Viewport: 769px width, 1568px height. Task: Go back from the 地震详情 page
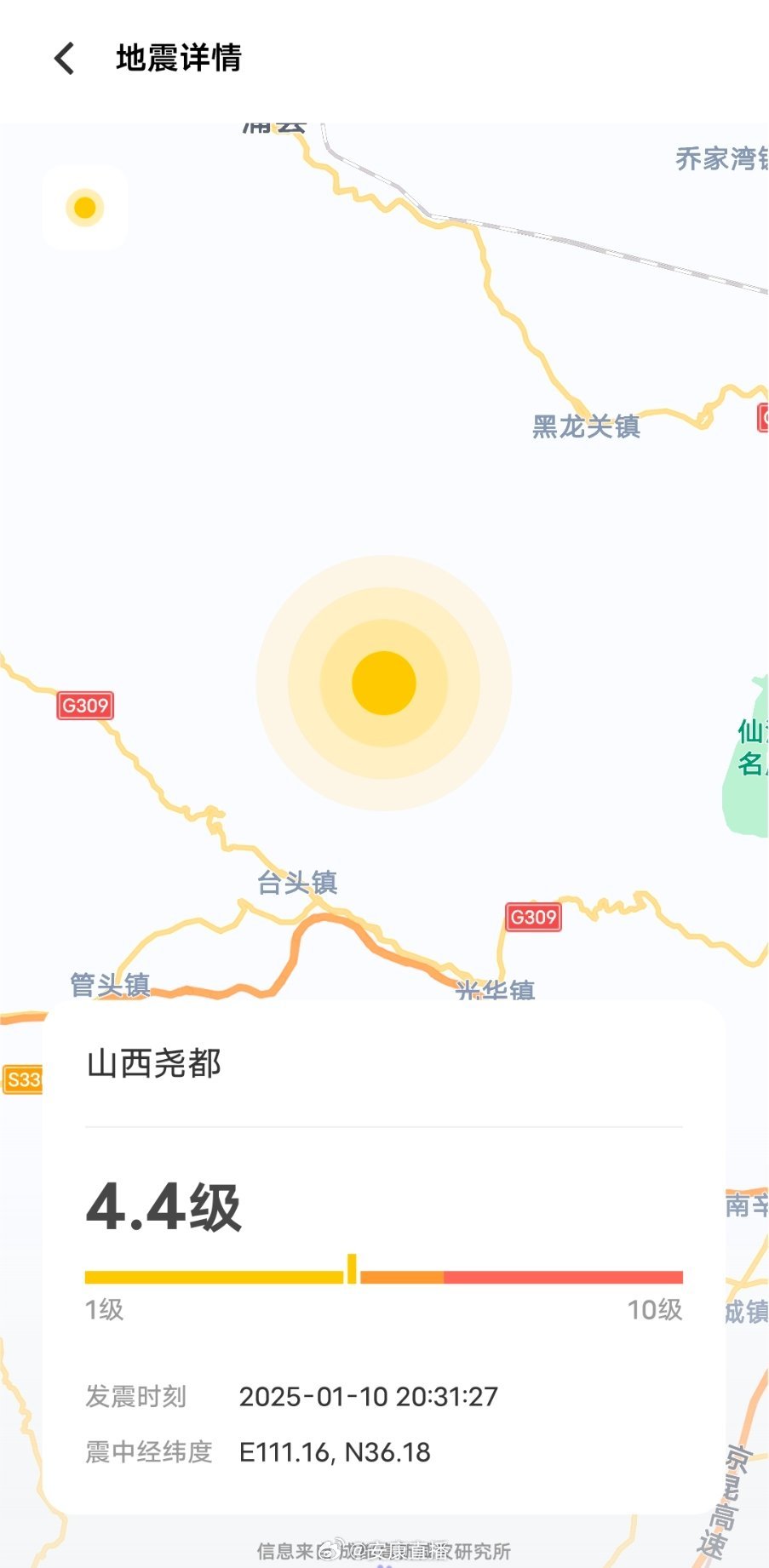65,59
